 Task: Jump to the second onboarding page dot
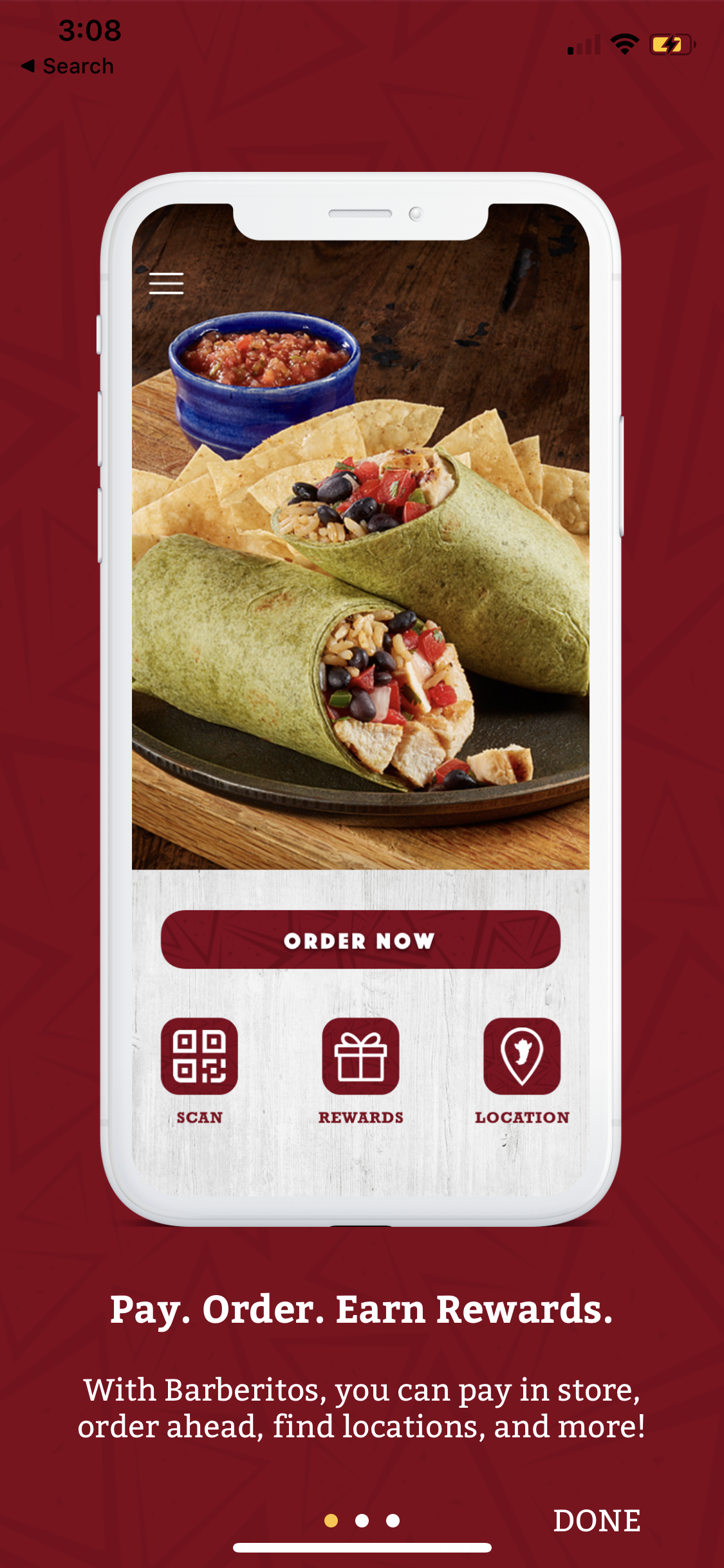362,1520
